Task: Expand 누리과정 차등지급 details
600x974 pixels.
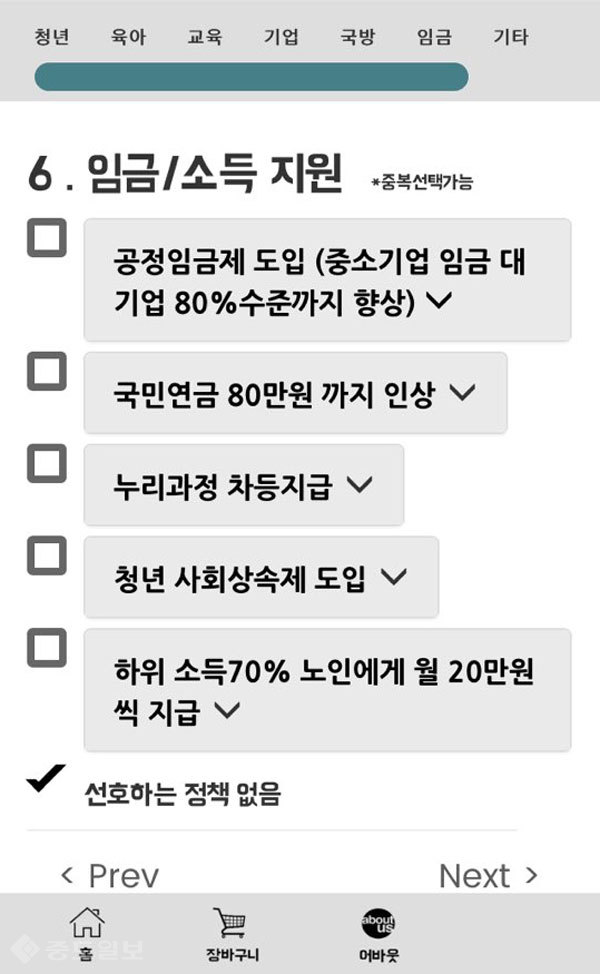Action: (357, 486)
